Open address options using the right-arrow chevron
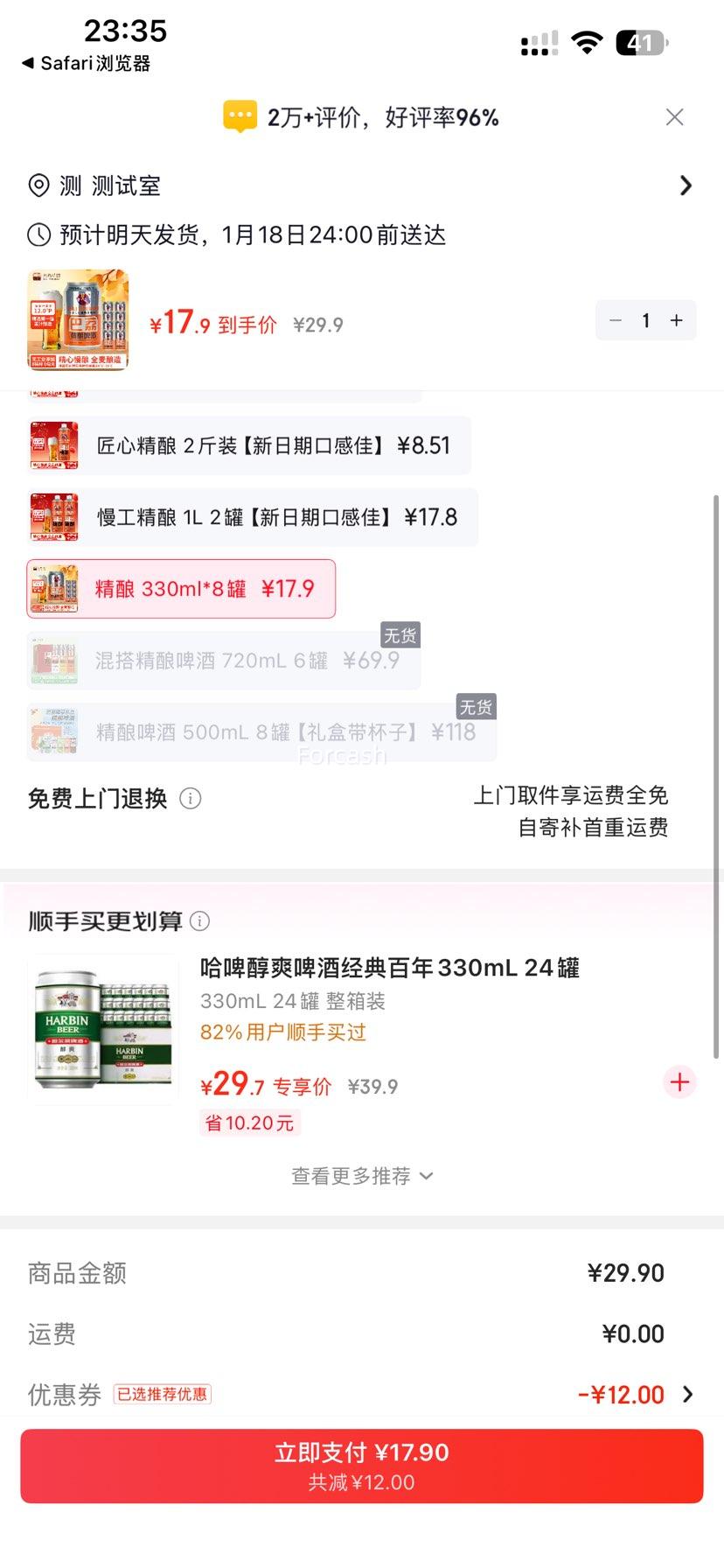The image size is (724, 1568). [x=687, y=185]
